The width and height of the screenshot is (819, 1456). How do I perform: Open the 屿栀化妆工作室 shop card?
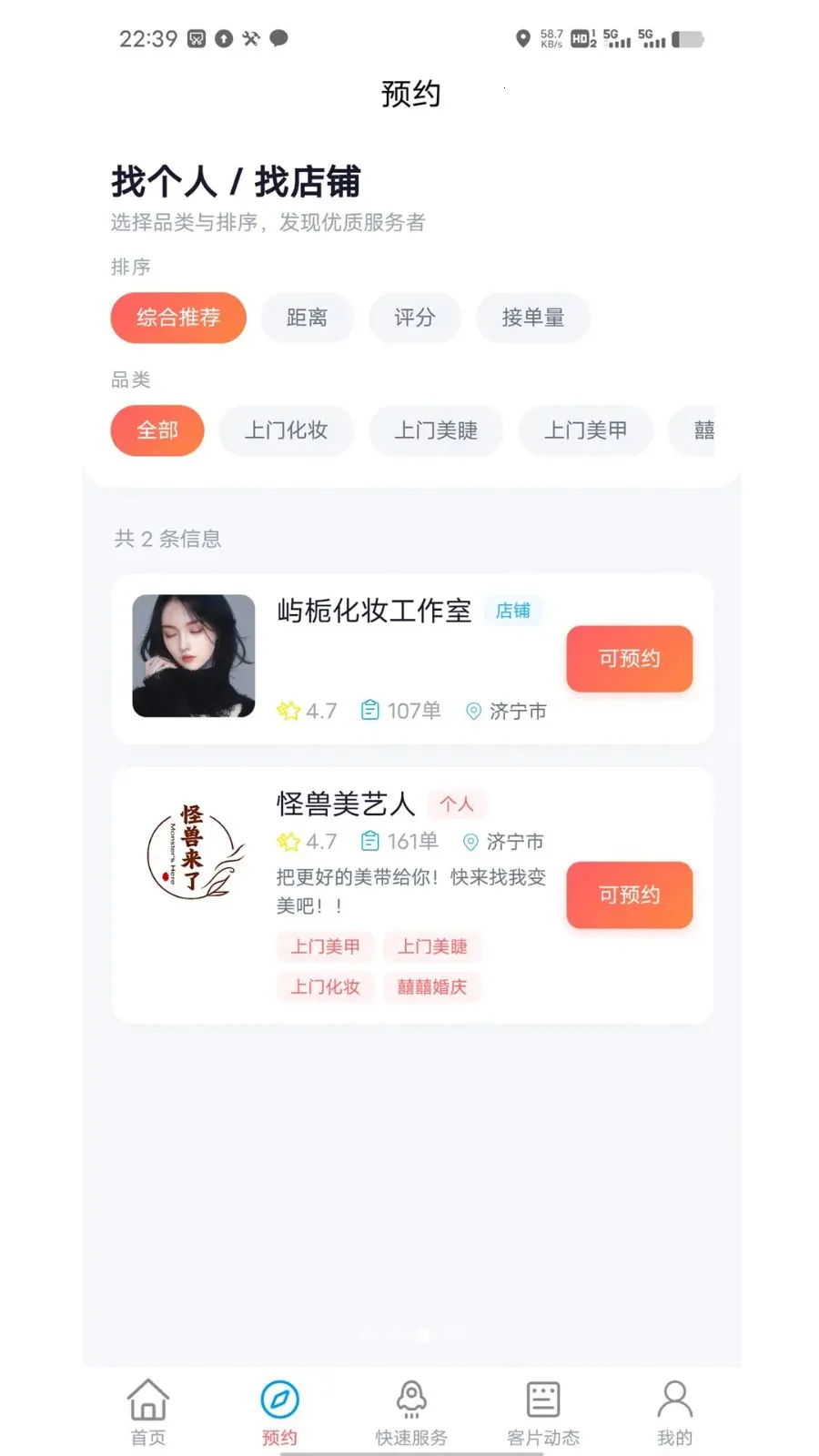click(412, 659)
